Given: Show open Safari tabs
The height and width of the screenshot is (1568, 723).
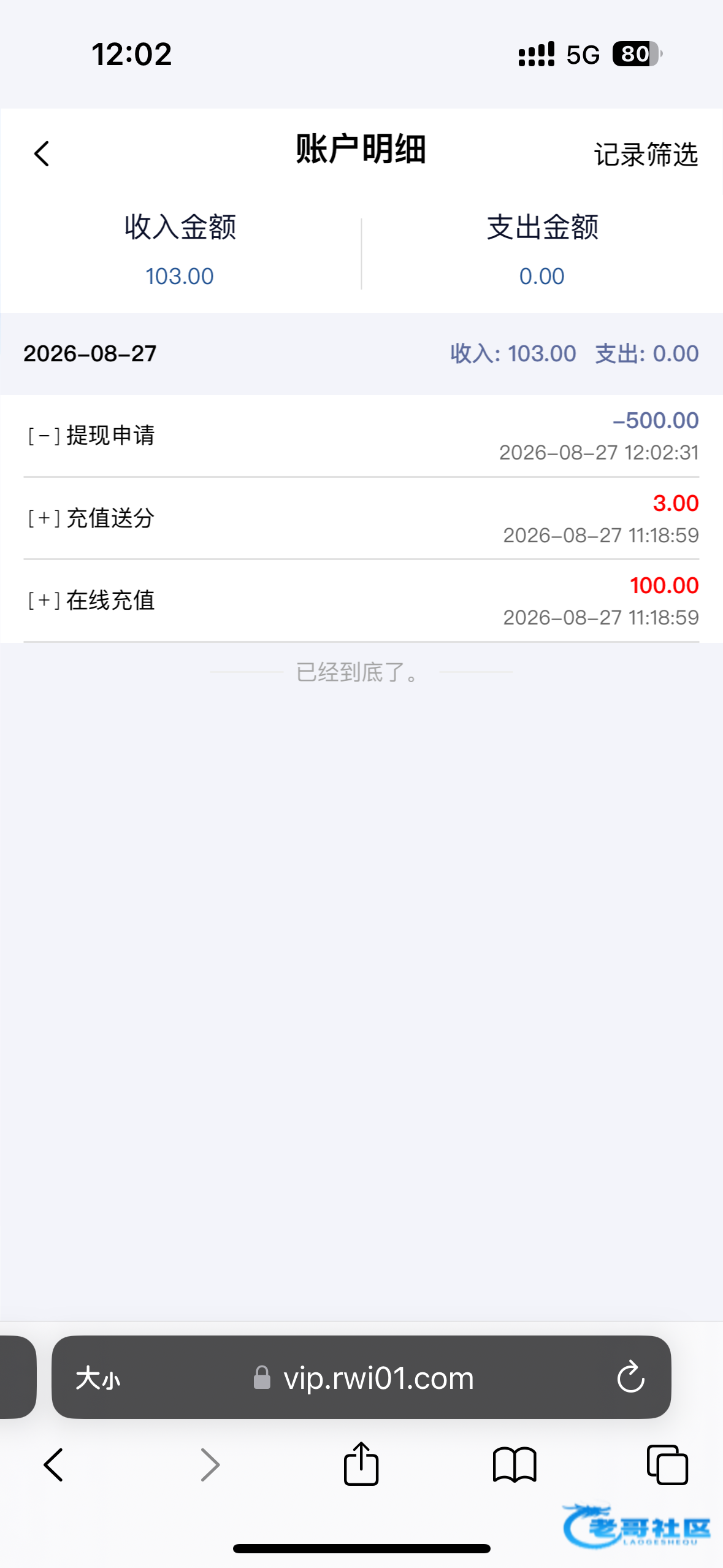Looking at the screenshot, I should (668, 1465).
